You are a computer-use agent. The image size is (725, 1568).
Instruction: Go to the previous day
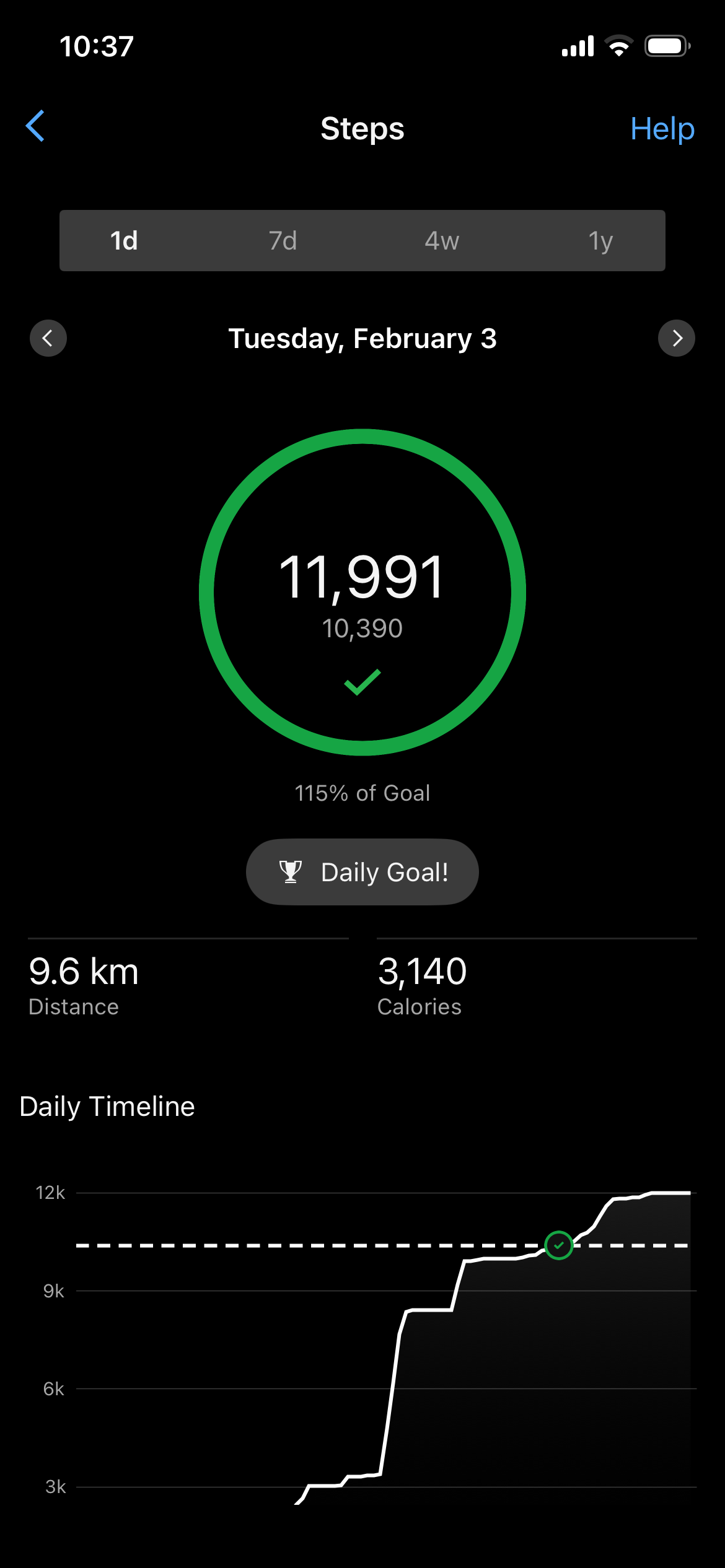tap(48, 338)
